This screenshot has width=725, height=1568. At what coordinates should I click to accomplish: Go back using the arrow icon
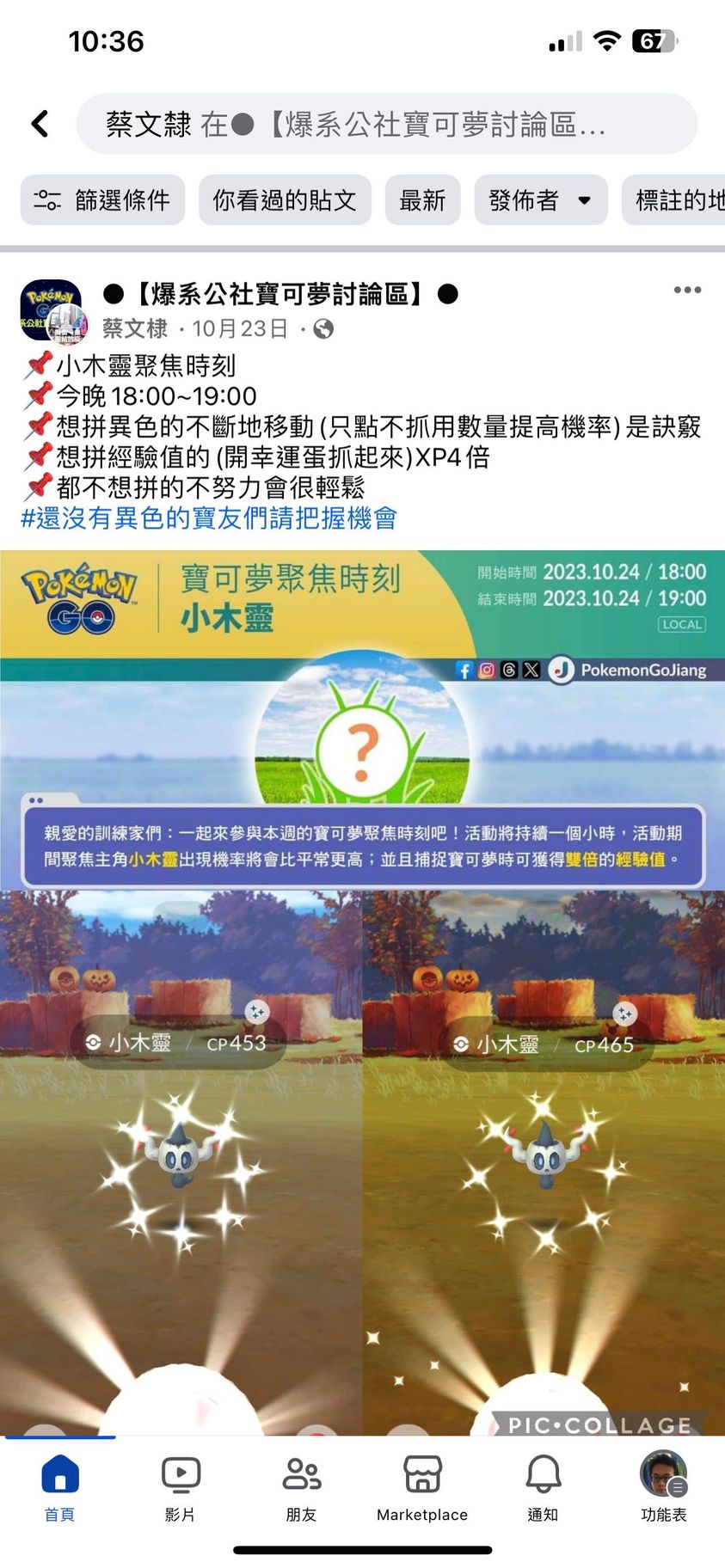(x=40, y=124)
